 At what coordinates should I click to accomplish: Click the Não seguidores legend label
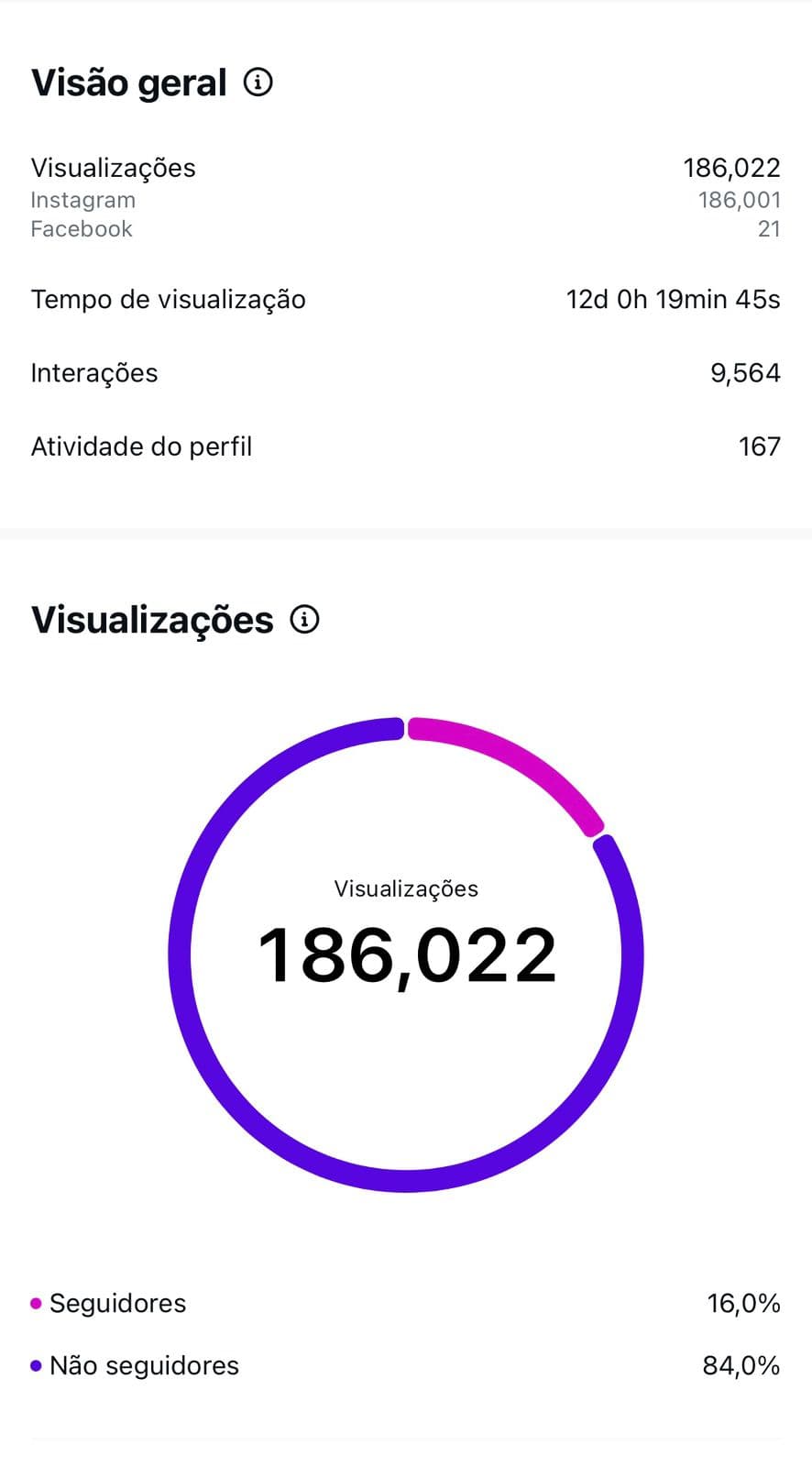click(145, 1365)
